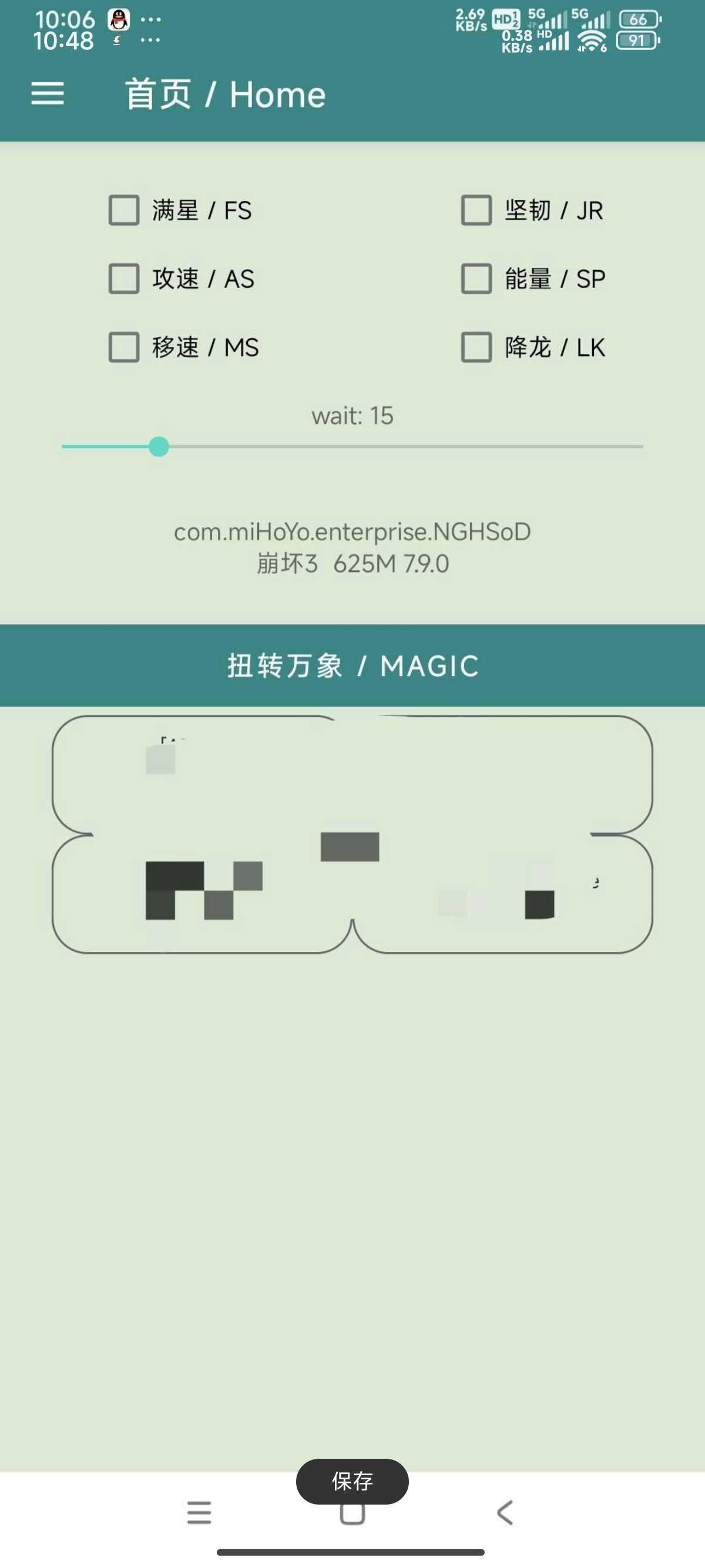Tap the 扭转万象 / MAGIC button

[x=352, y=665]
